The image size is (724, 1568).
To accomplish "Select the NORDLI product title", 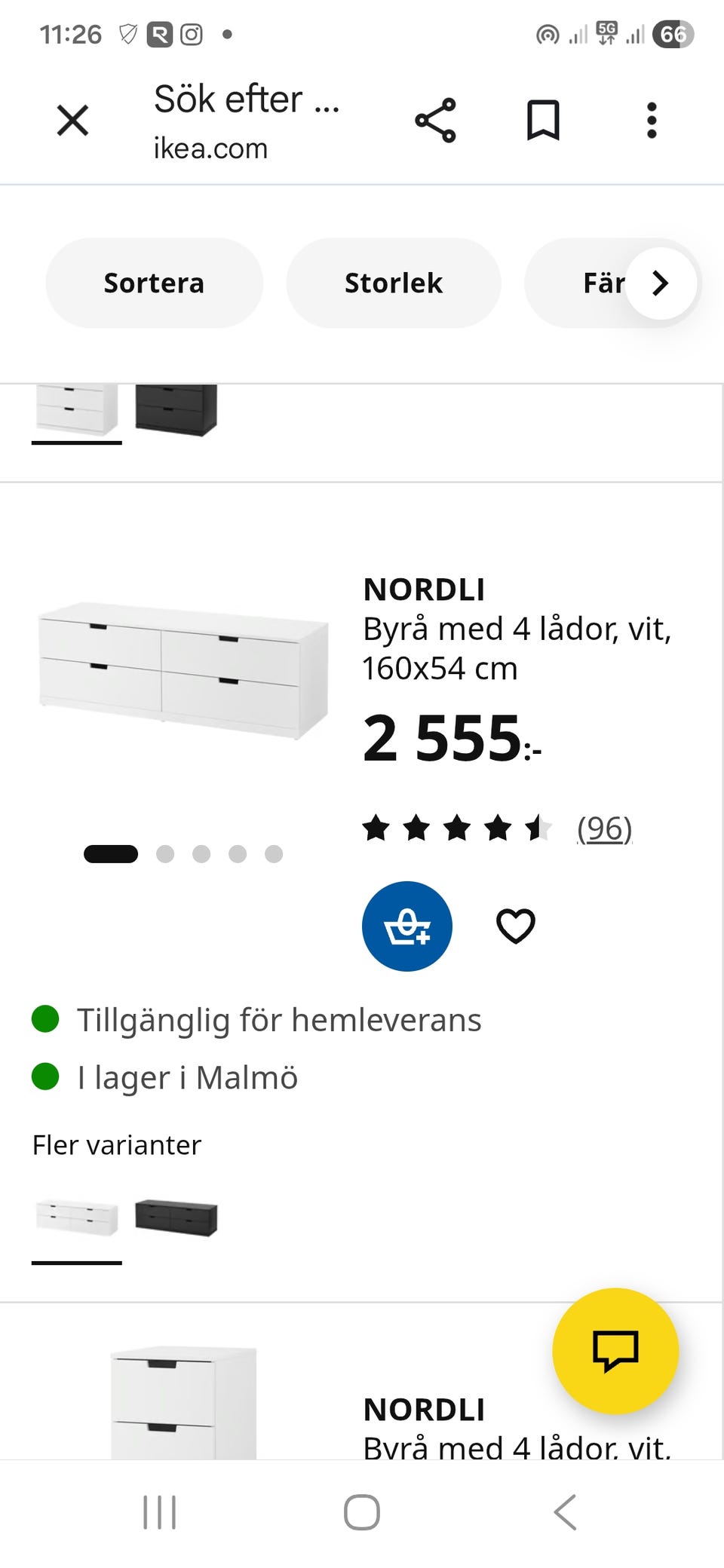I will tap(424, 590).
